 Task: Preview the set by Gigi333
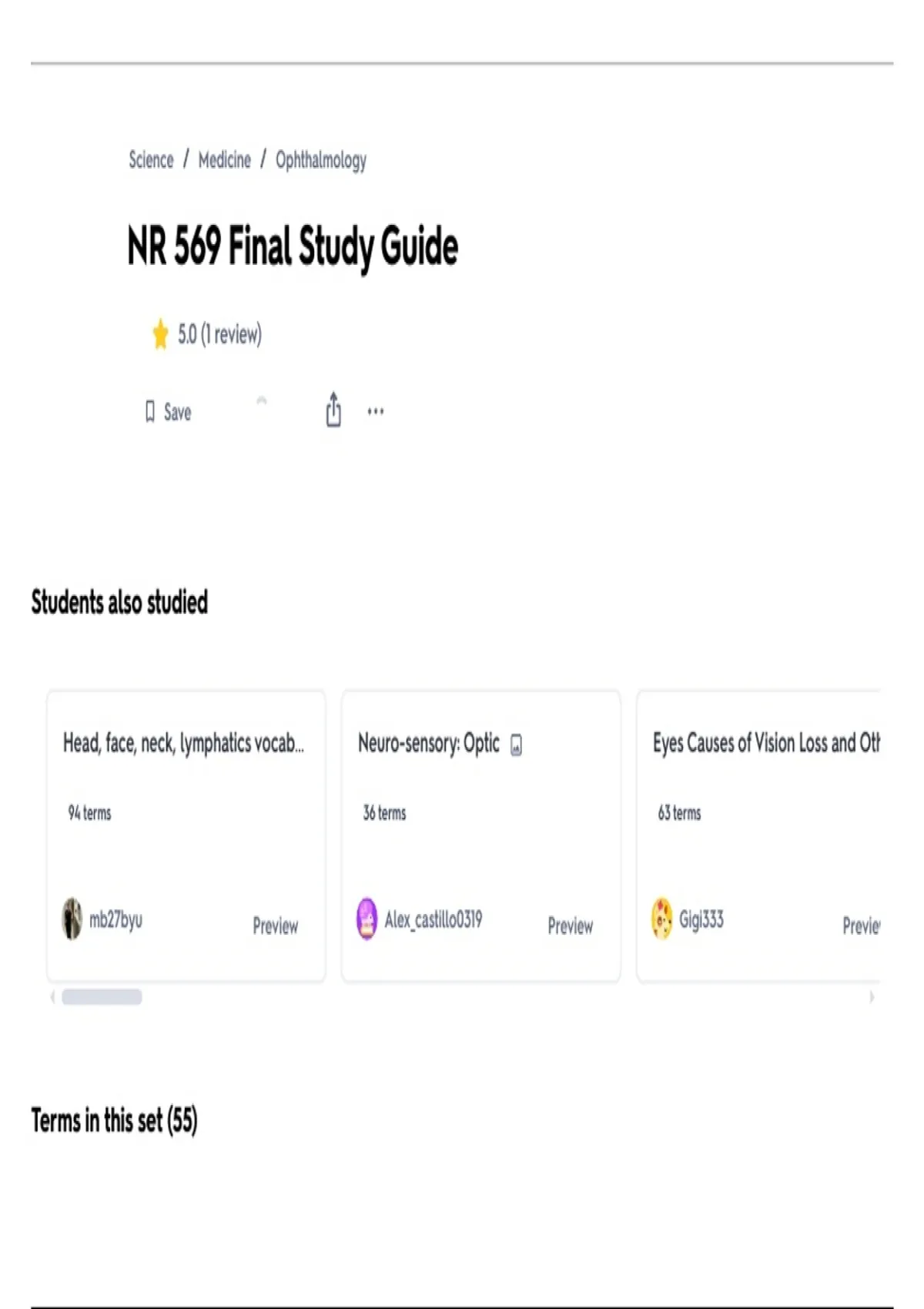point(861,926)
